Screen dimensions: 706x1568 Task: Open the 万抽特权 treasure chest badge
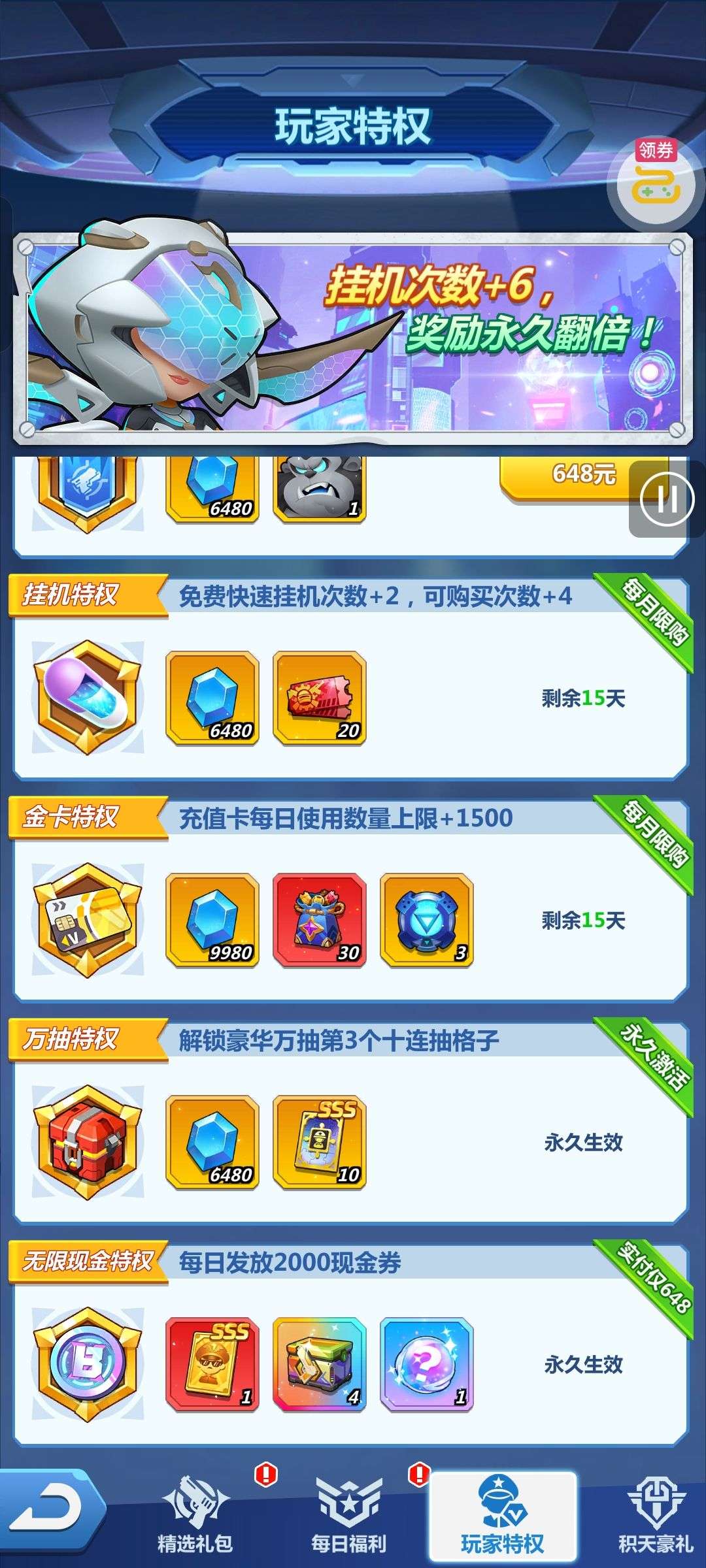click(x=88, y=1142)
